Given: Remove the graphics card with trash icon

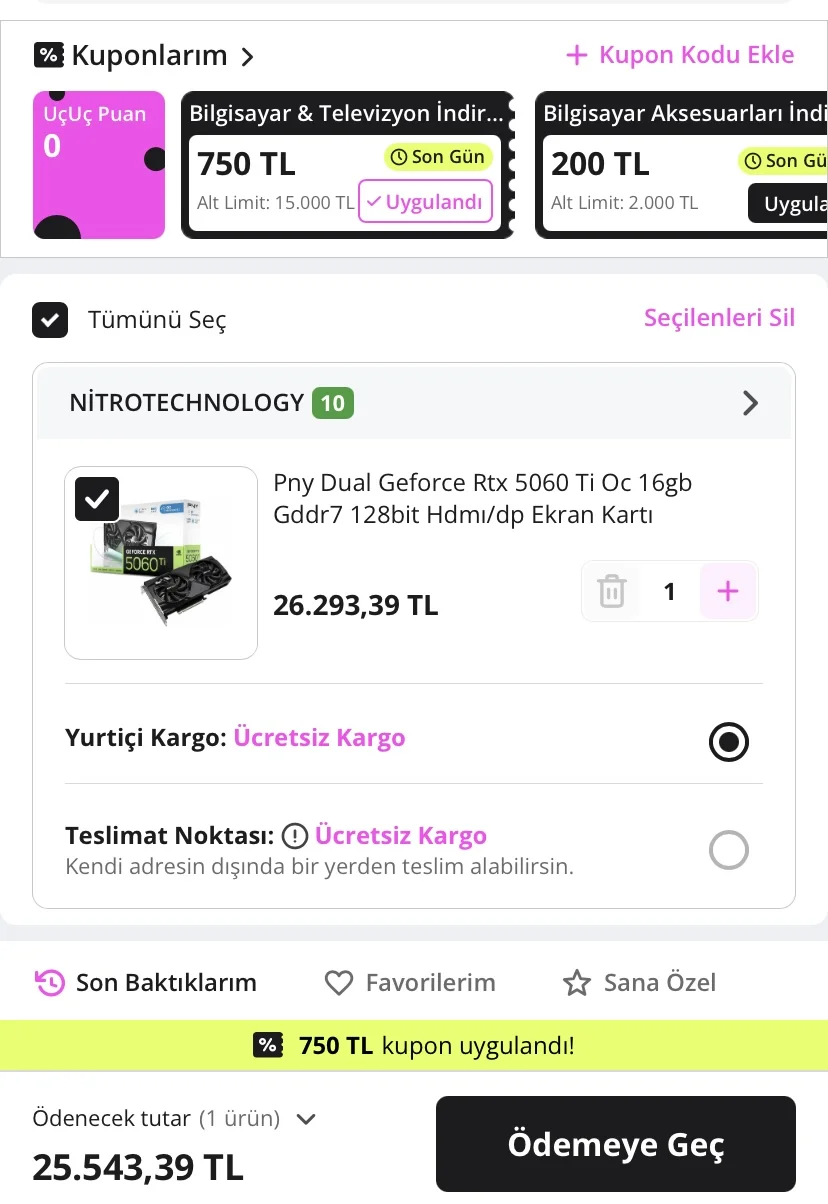Looking at the screenshot, I should point(612,592).
